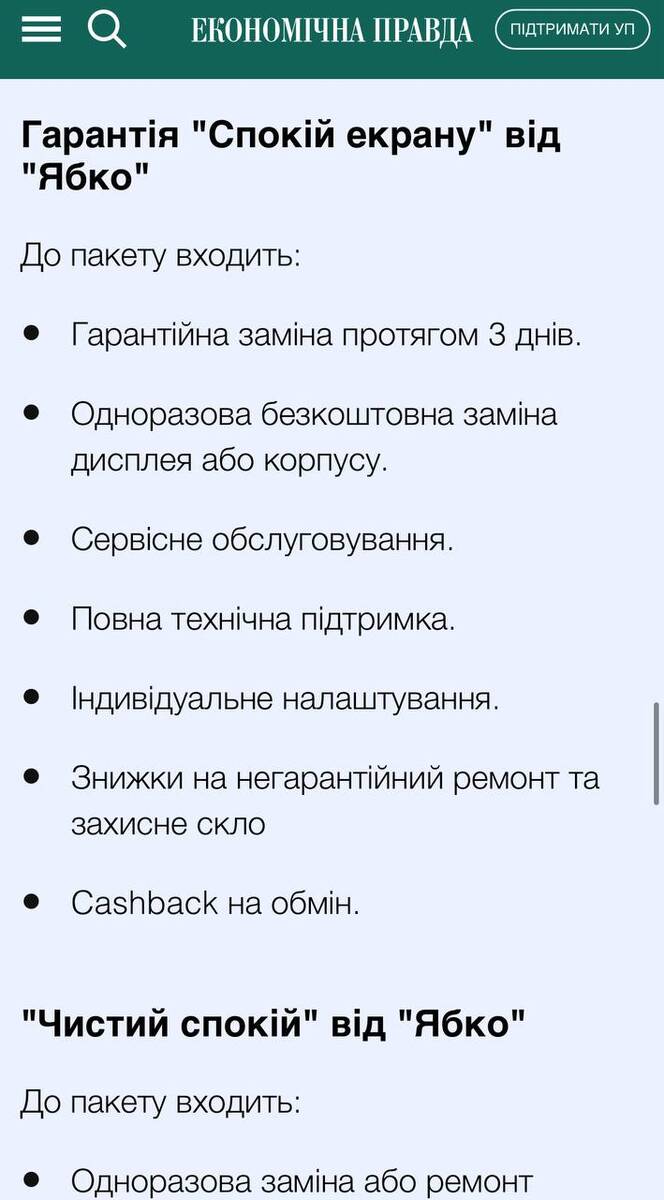Tap the ПІДТРИМАТИ УП button

point(572,30)
